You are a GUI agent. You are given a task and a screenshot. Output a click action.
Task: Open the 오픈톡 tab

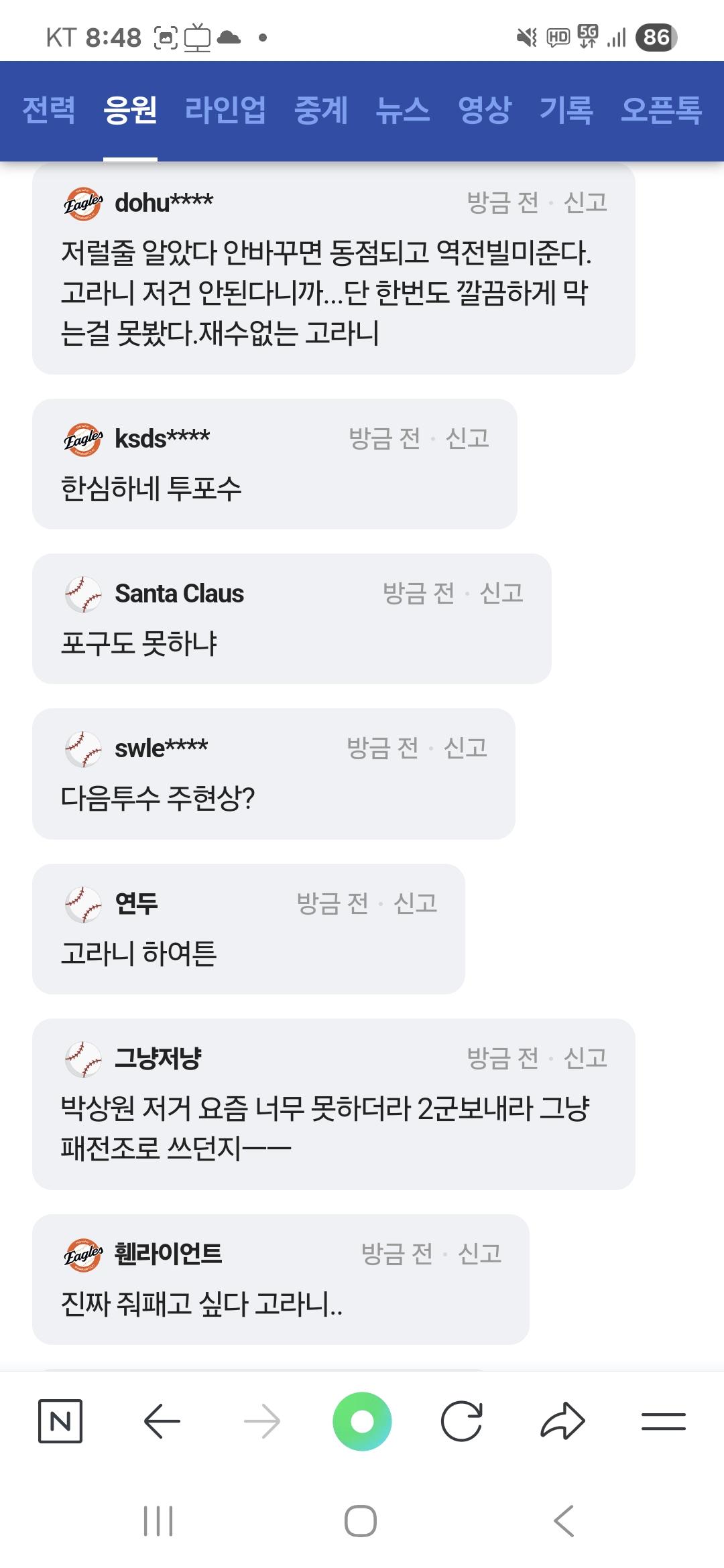pyautogui.click(x=661, y=110)
